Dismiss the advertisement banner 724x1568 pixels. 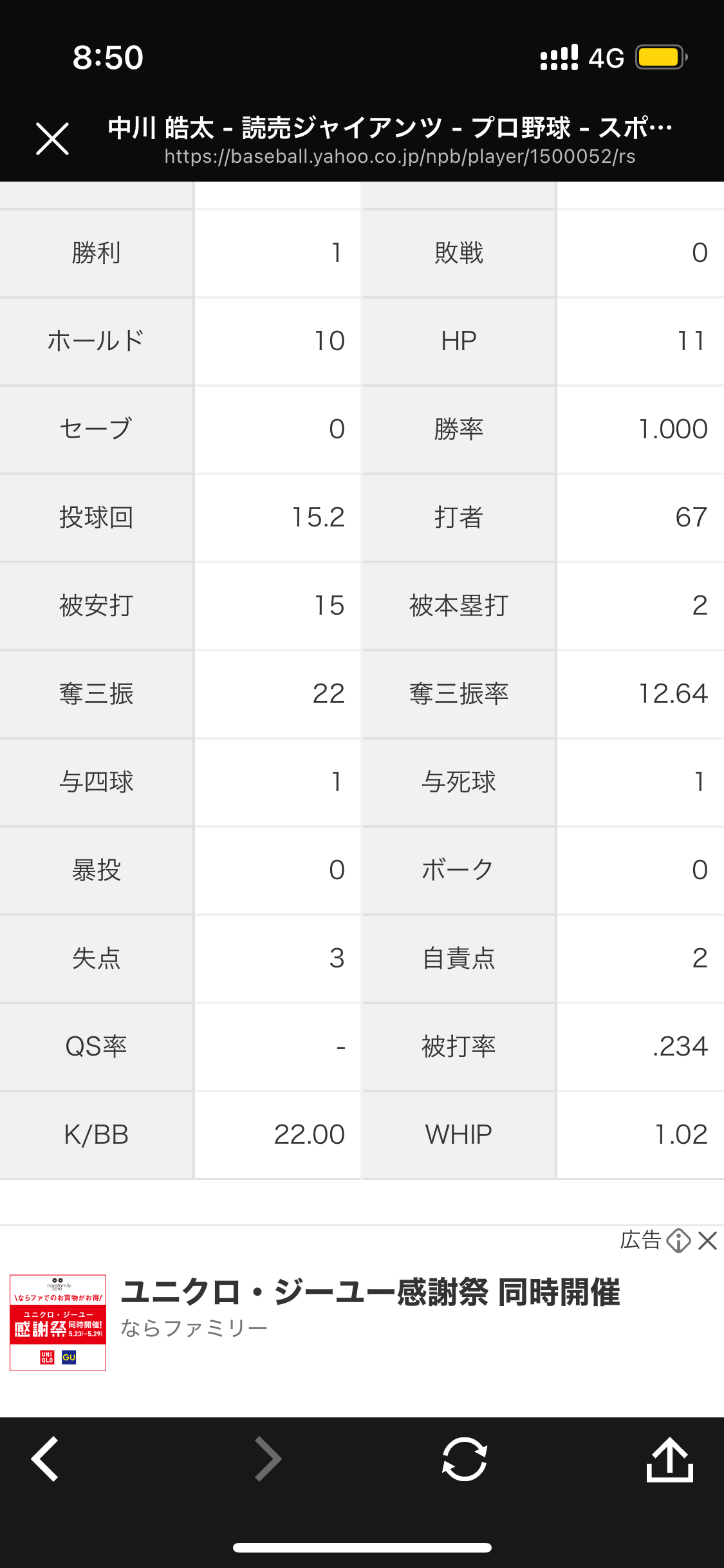click(x=708, y=1240)
